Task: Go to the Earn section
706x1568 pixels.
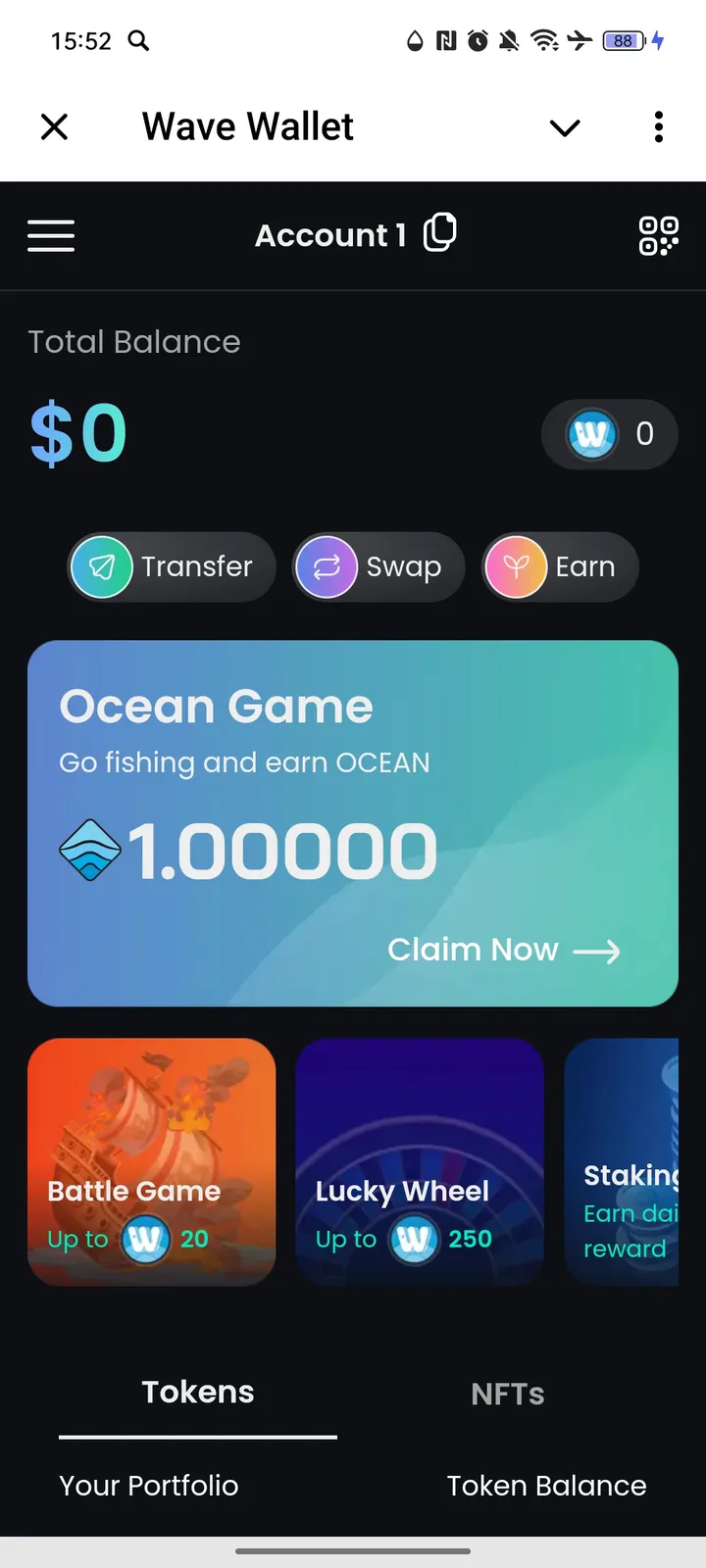Action: coord(560,566)
